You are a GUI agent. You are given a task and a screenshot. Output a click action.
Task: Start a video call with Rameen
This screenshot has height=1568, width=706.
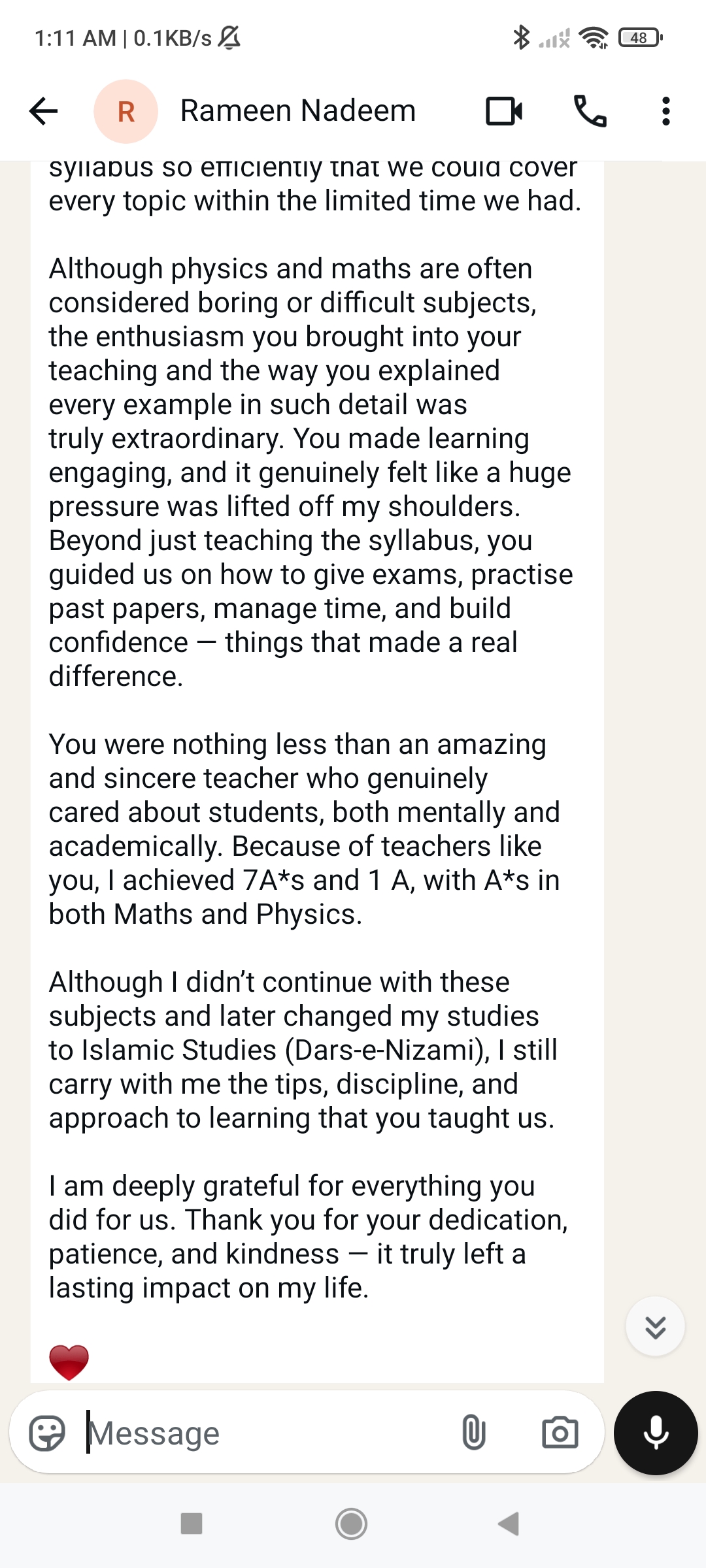[504, 111]
